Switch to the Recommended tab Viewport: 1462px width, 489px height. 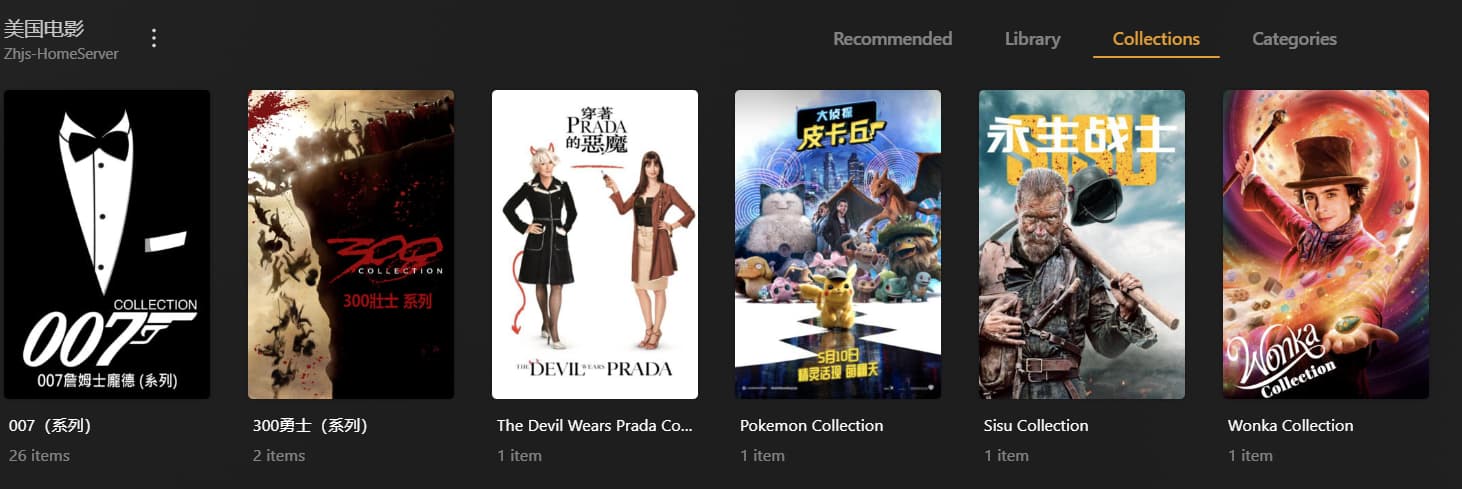892,39
